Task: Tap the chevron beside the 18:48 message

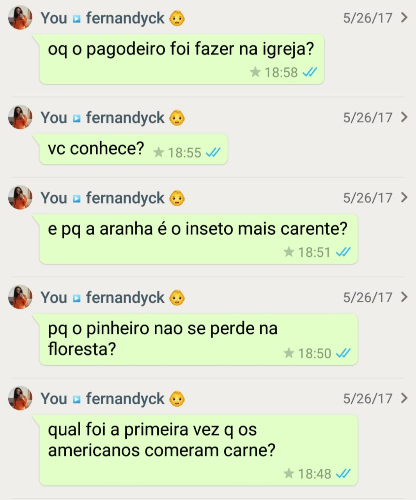Action: click(x=404, y=398)
